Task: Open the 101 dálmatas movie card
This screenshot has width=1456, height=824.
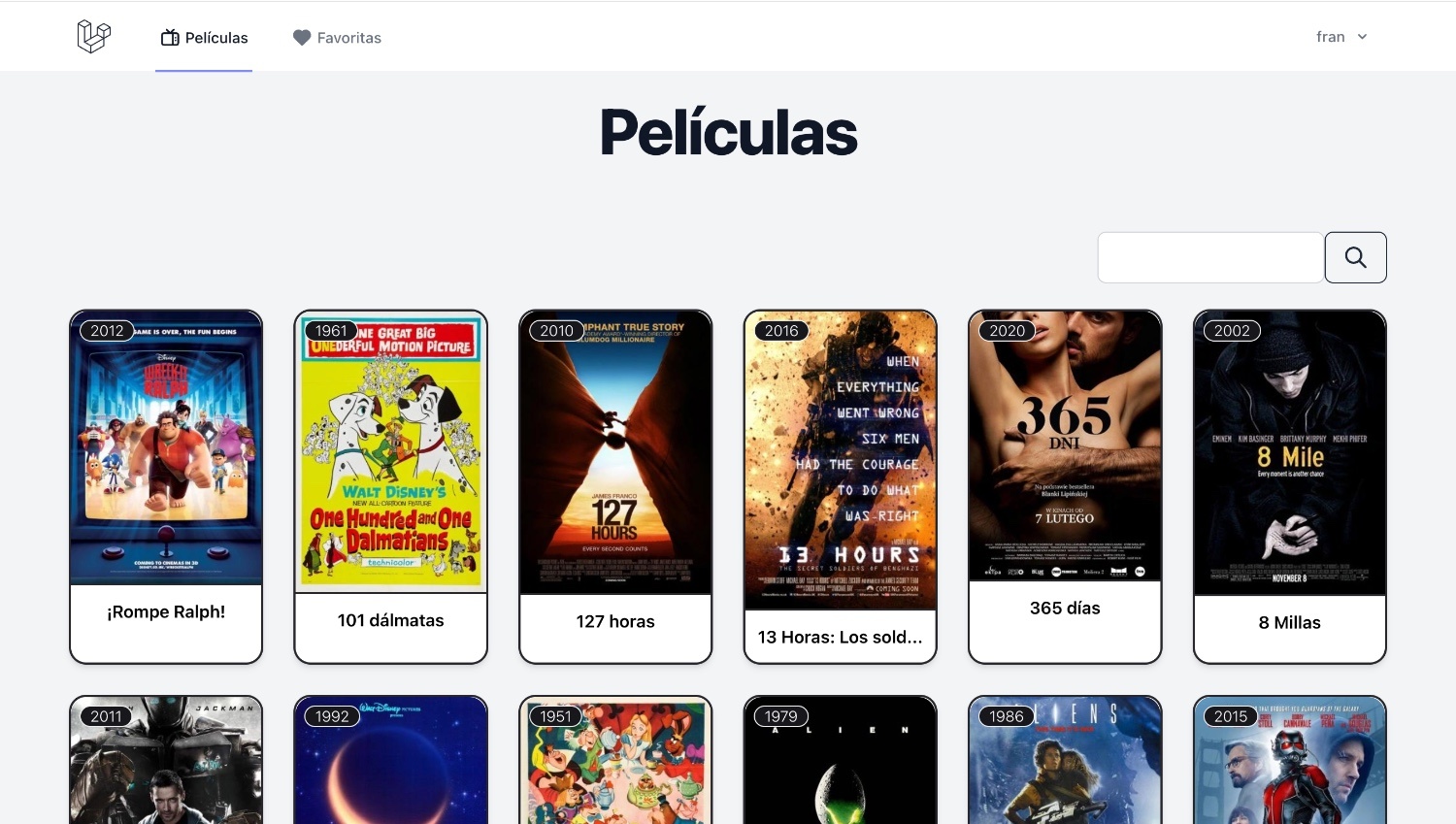Action: pyautogui.click(x=391, y=485)
